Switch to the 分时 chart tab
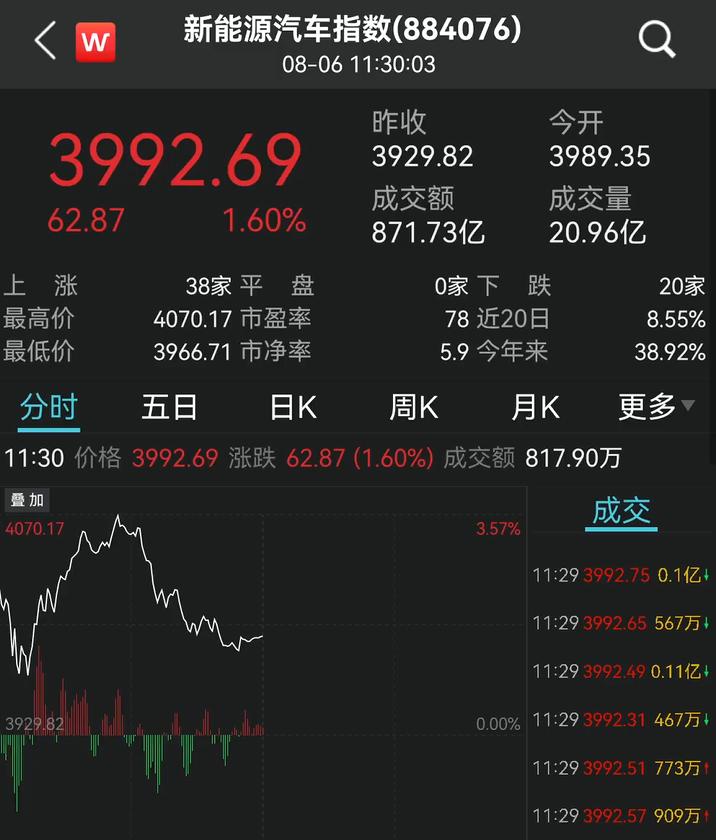716x840 pixels. (48, 408)
